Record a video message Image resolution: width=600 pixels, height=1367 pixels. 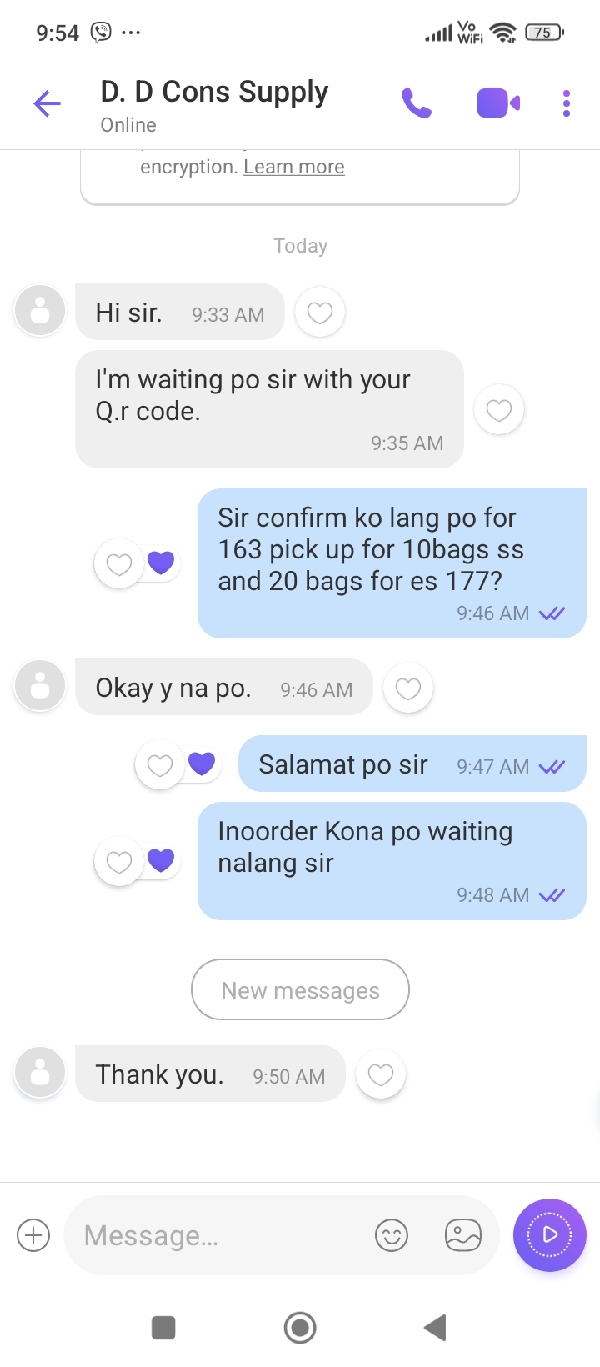click(549, 1235)
